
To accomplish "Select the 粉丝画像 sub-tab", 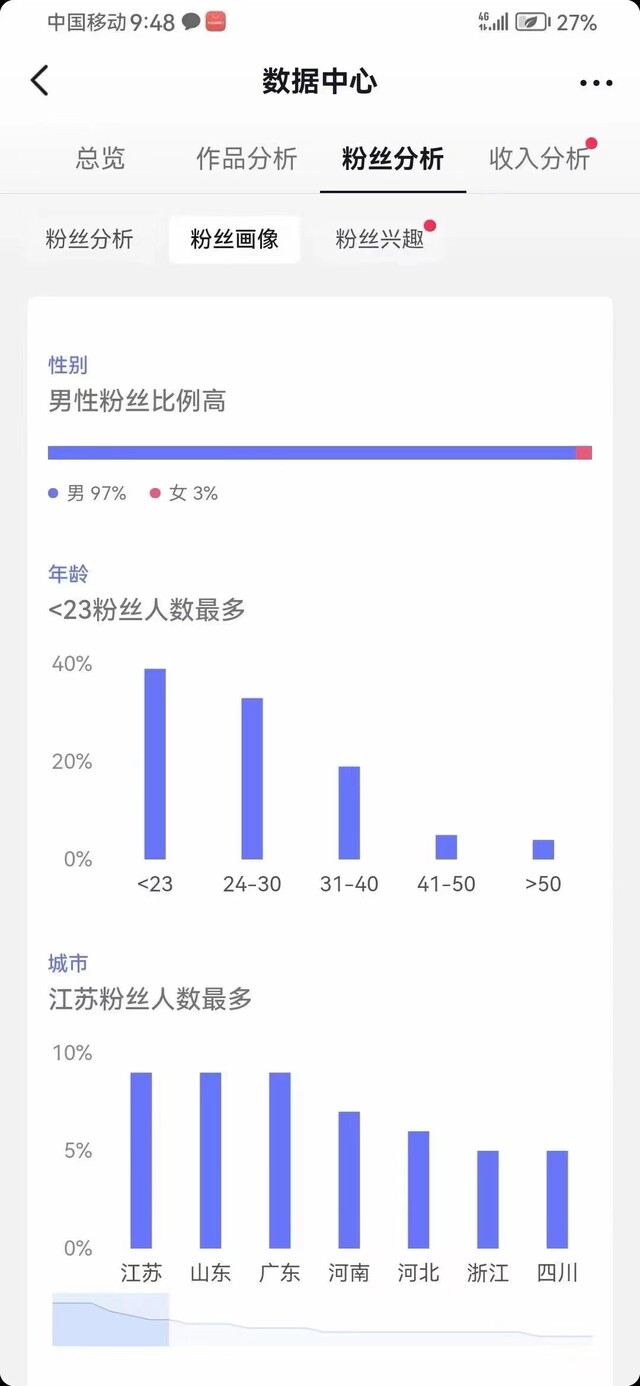I will pyautogui.click(x=235, y=239).
